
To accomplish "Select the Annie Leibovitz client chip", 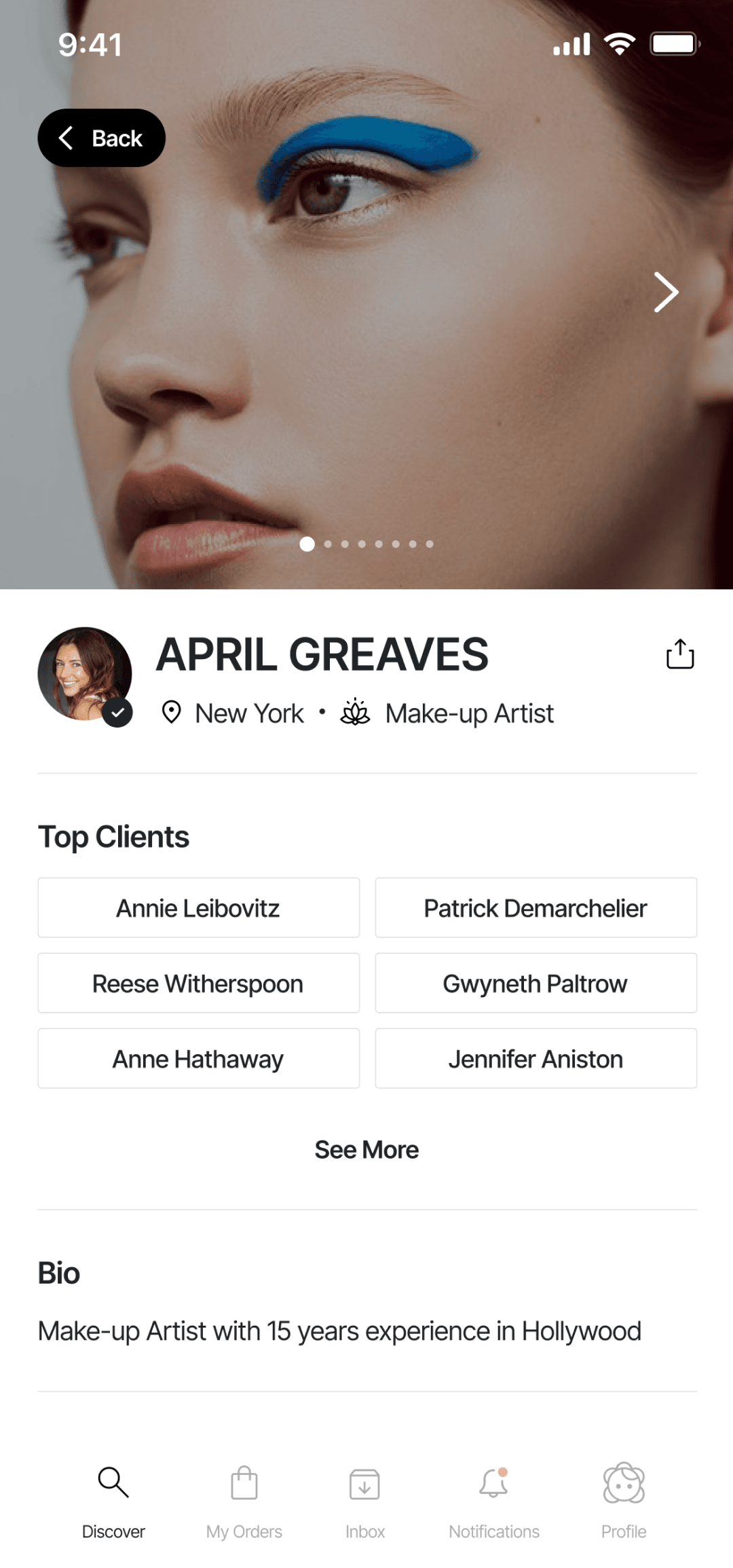I will pyautogui.click(x=198, y=908).
